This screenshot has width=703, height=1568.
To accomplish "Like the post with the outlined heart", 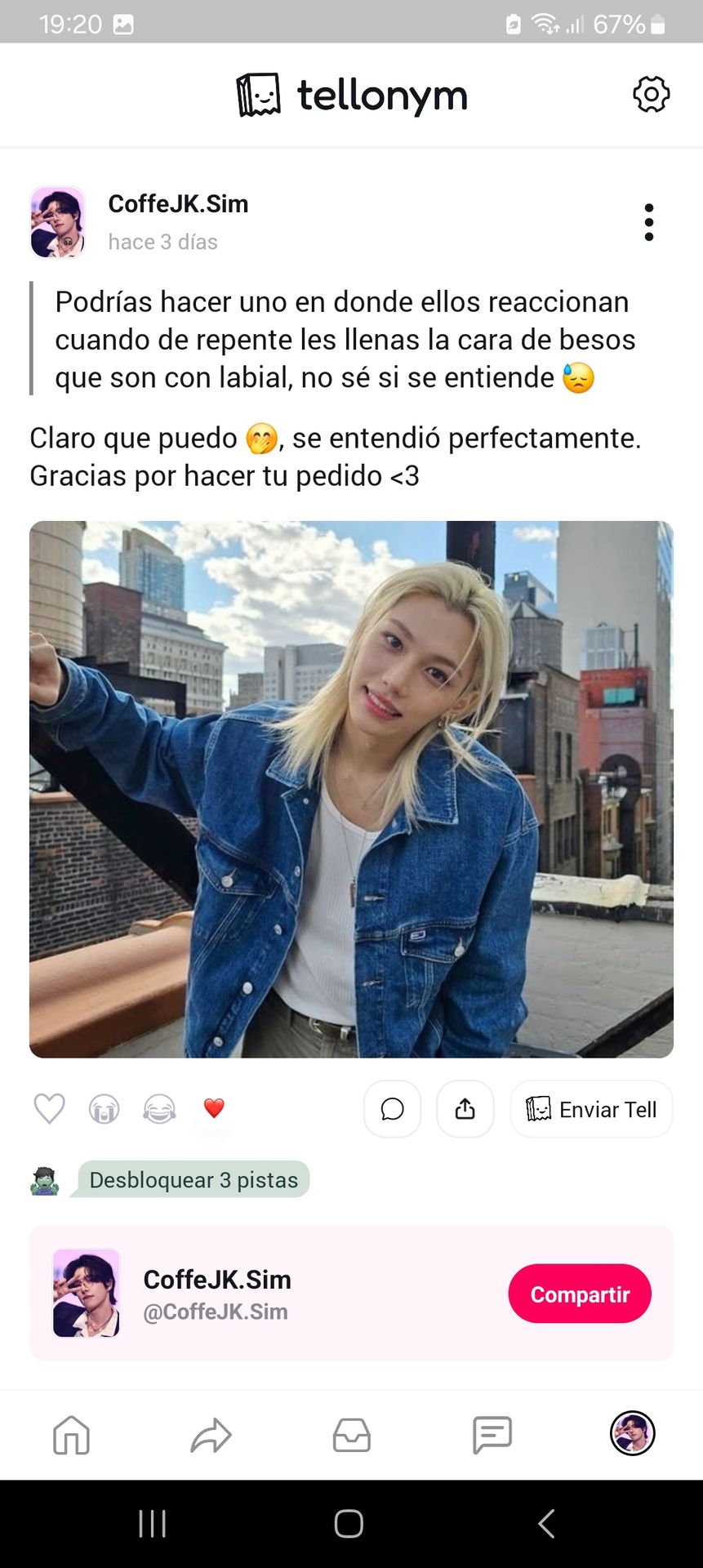I will [x=49, y=1108].
